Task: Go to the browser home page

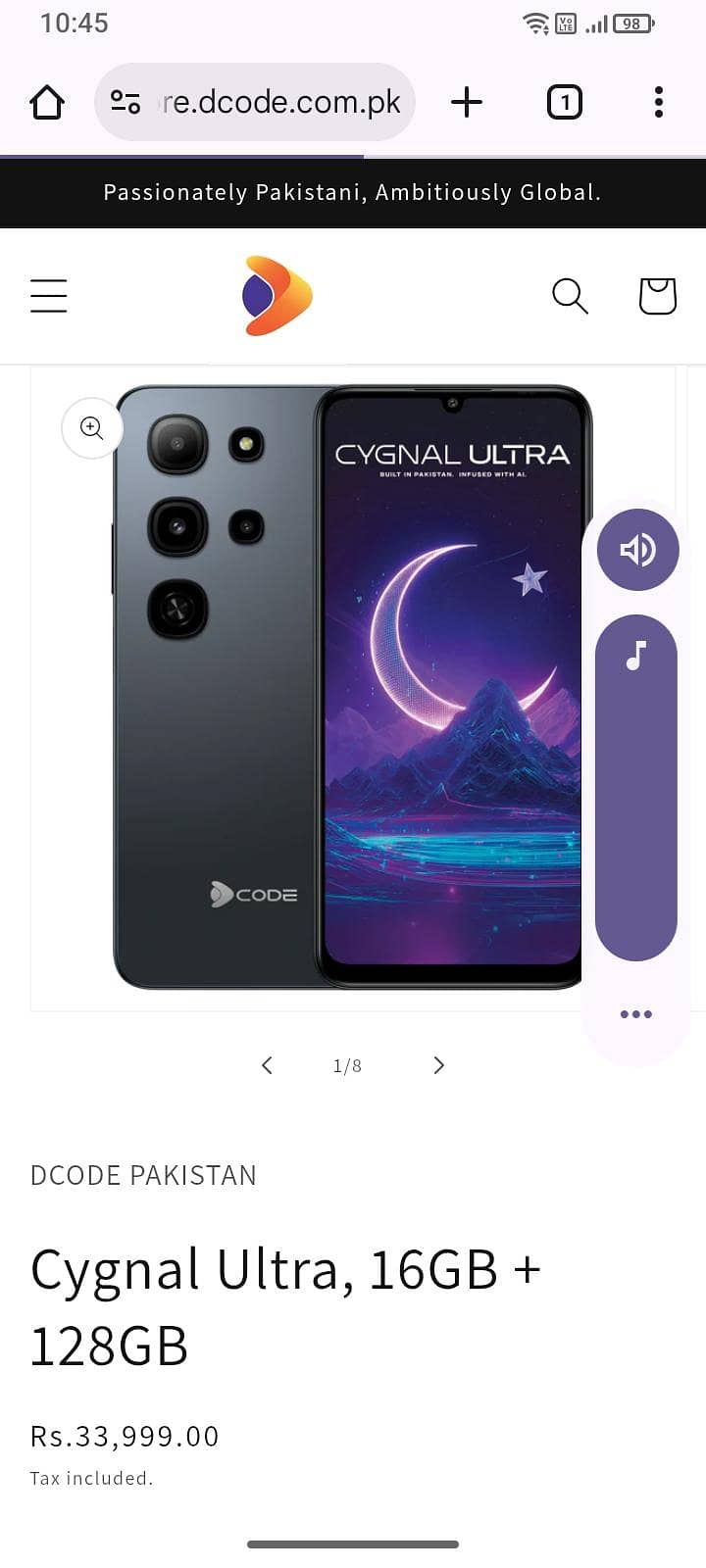Action: pyautogui.click(x=47, y=102)
